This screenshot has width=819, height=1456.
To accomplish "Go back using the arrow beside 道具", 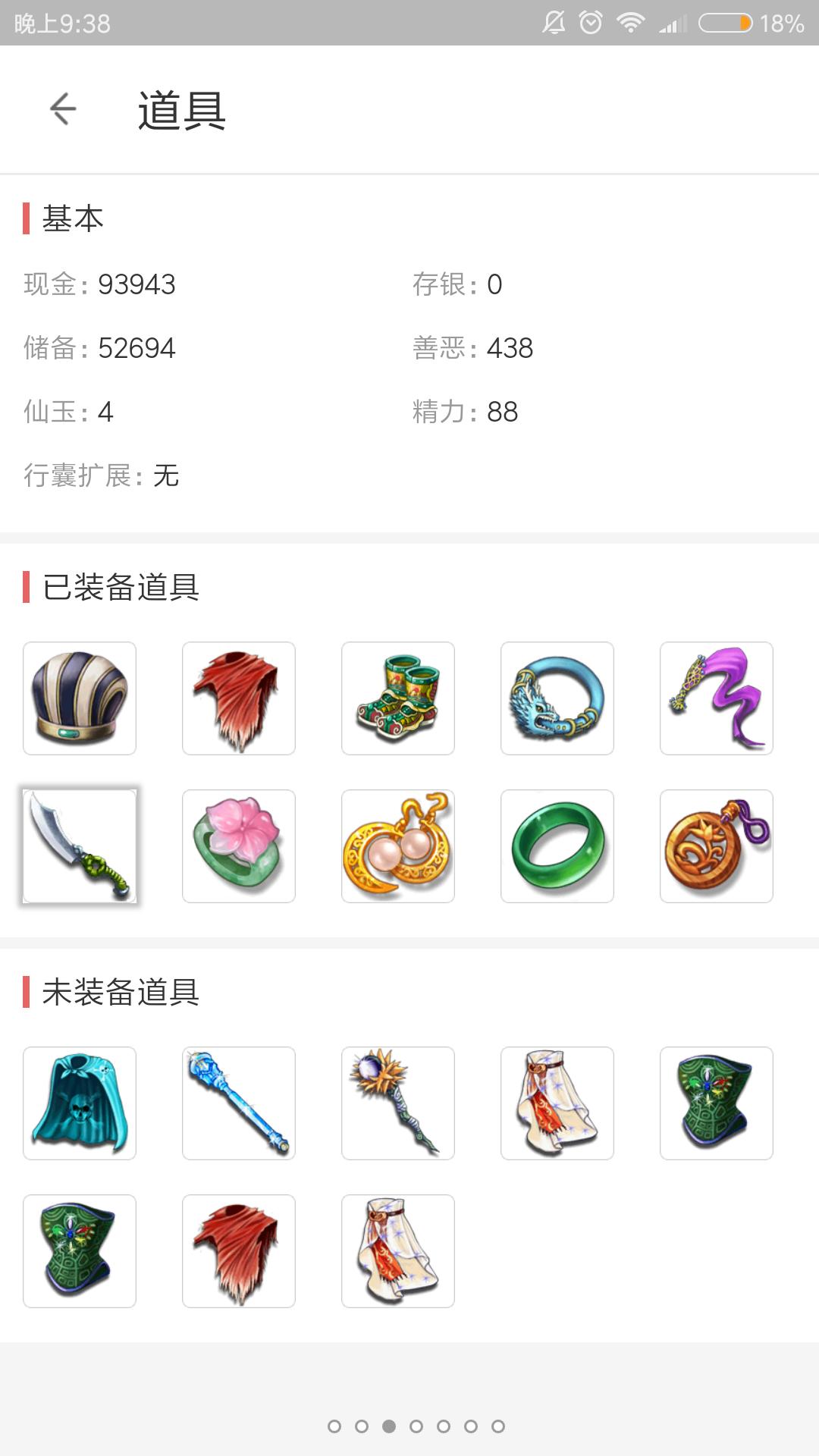I will 63,109.
